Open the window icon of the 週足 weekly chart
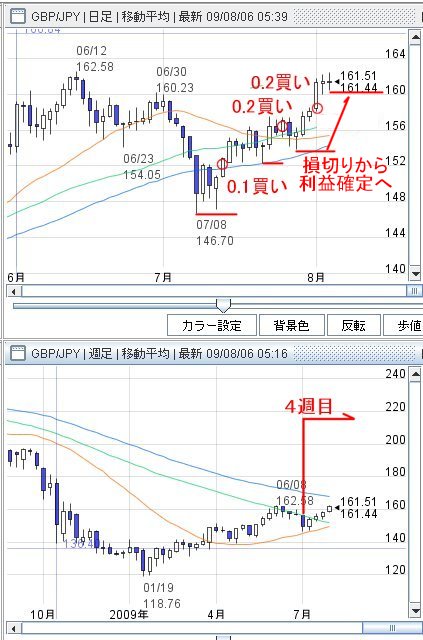The height and width of the screenshot is (640, 423). pyautogui.click(x=18, y=353)
